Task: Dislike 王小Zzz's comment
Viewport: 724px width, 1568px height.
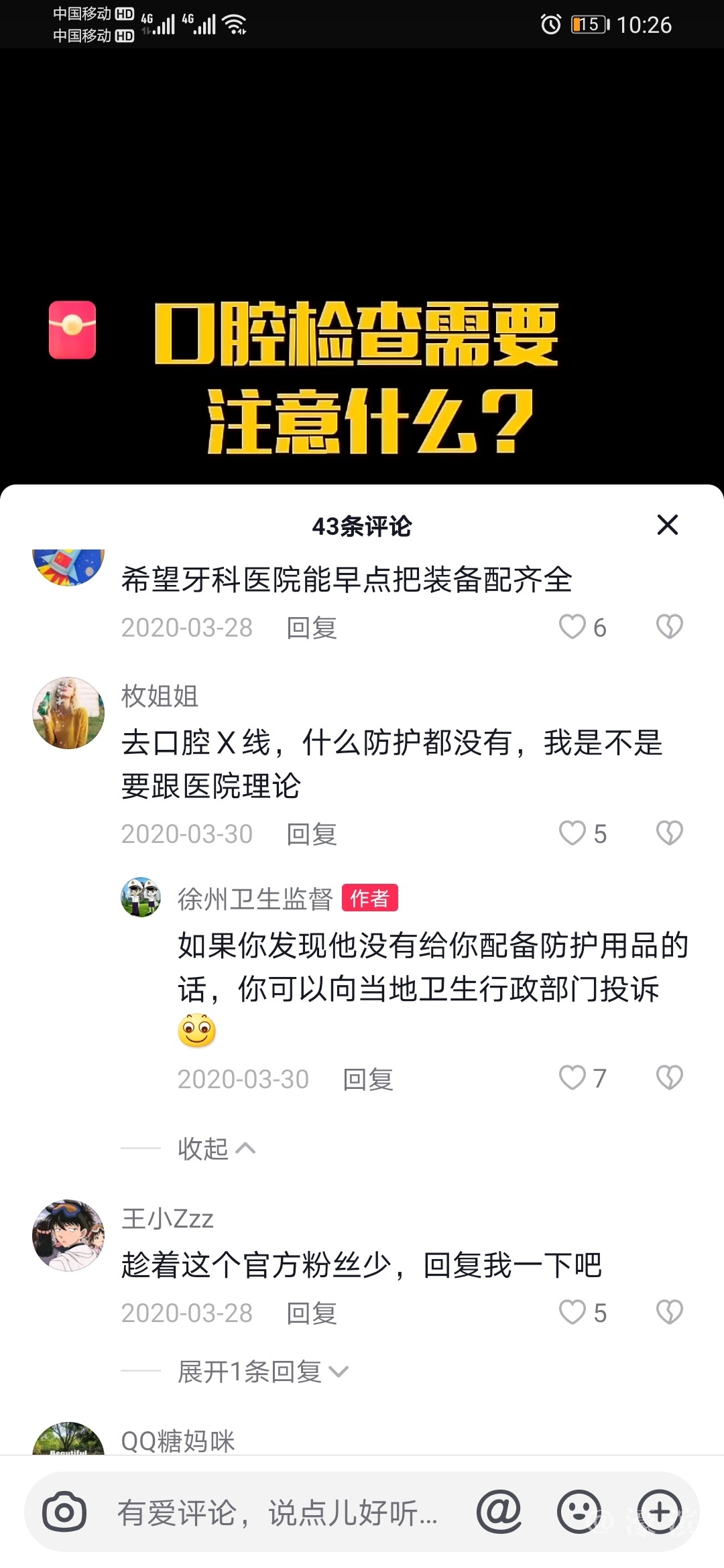Action: point(669,1313)
